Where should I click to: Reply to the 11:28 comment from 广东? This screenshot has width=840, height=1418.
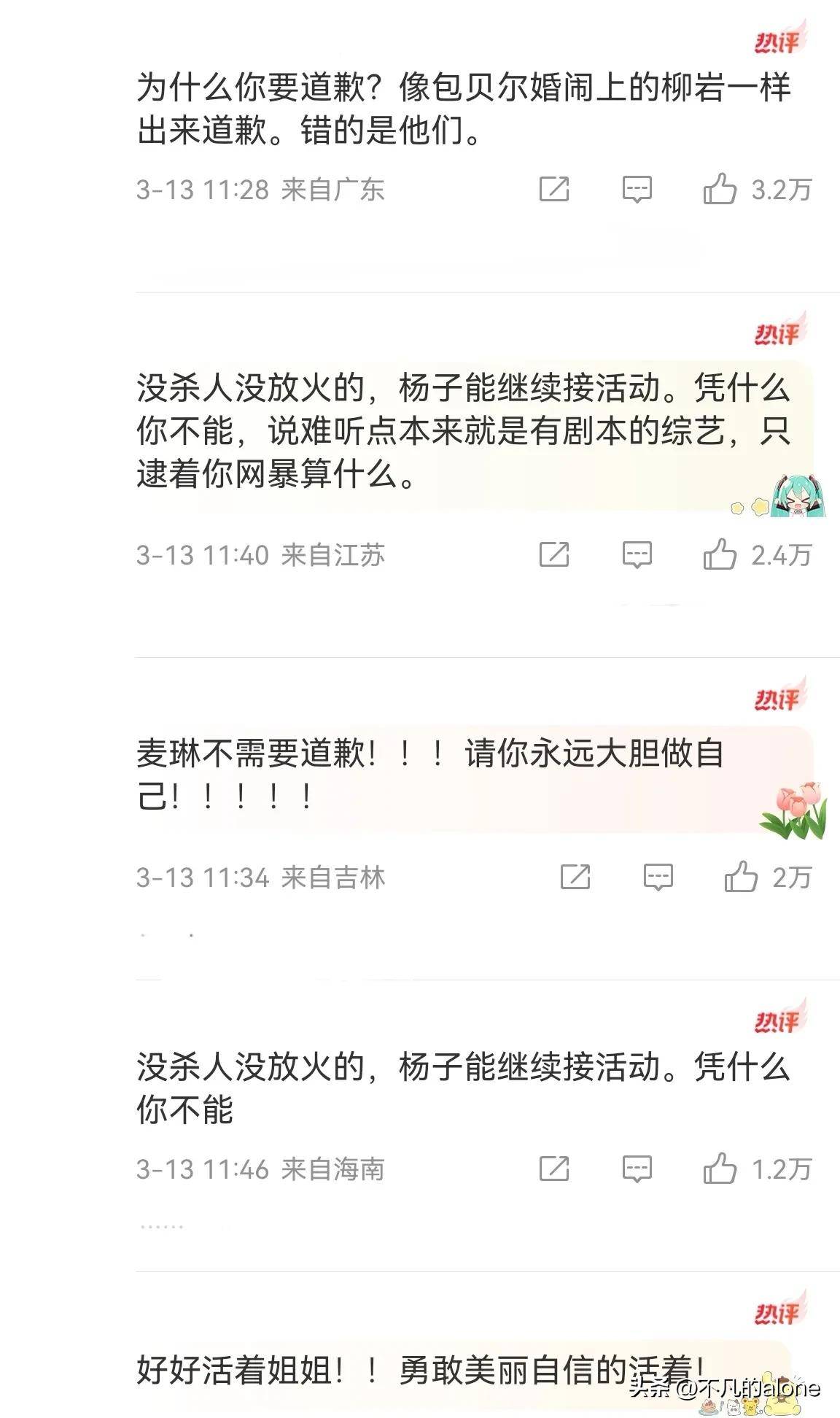click(x=637, y=189)
